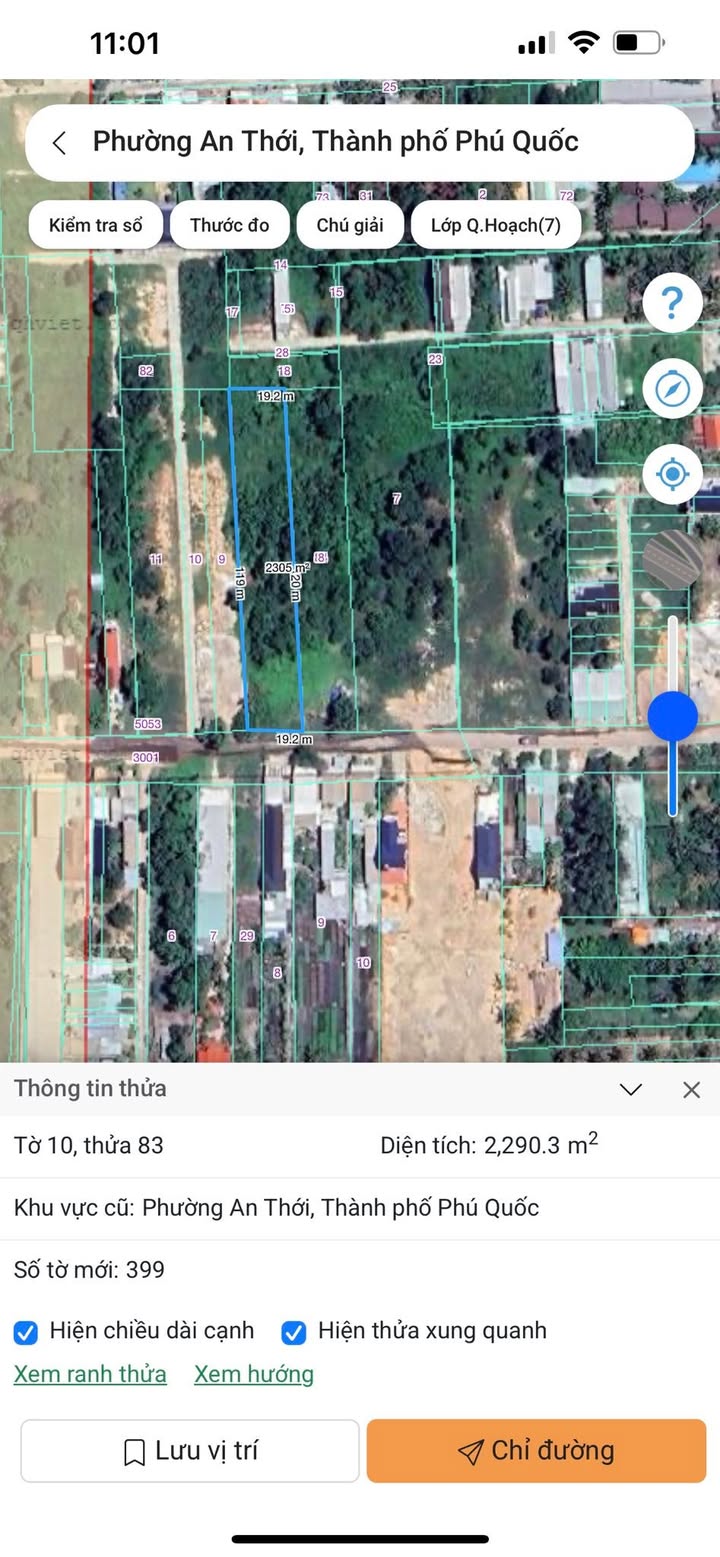Center map on my current location

click(x=672, y=473)
